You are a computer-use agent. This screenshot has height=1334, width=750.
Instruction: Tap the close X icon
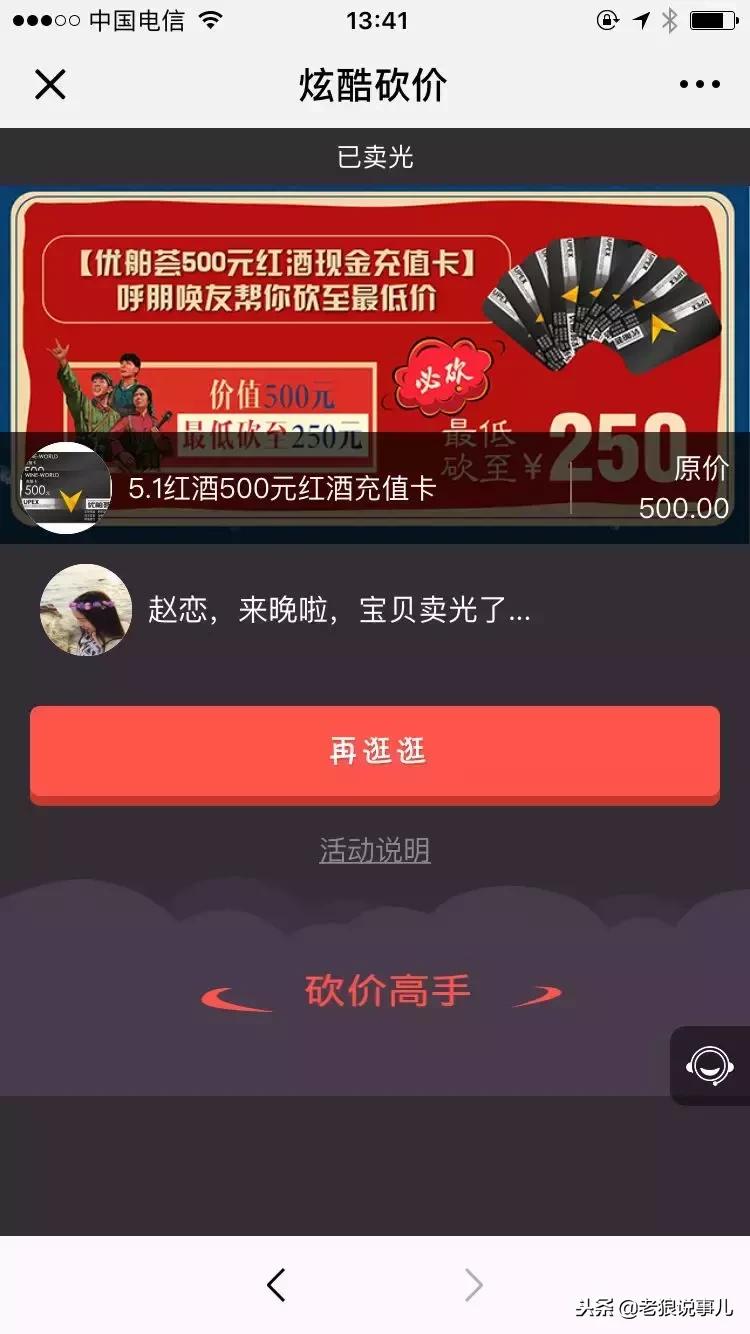click(x=50, y=84)
